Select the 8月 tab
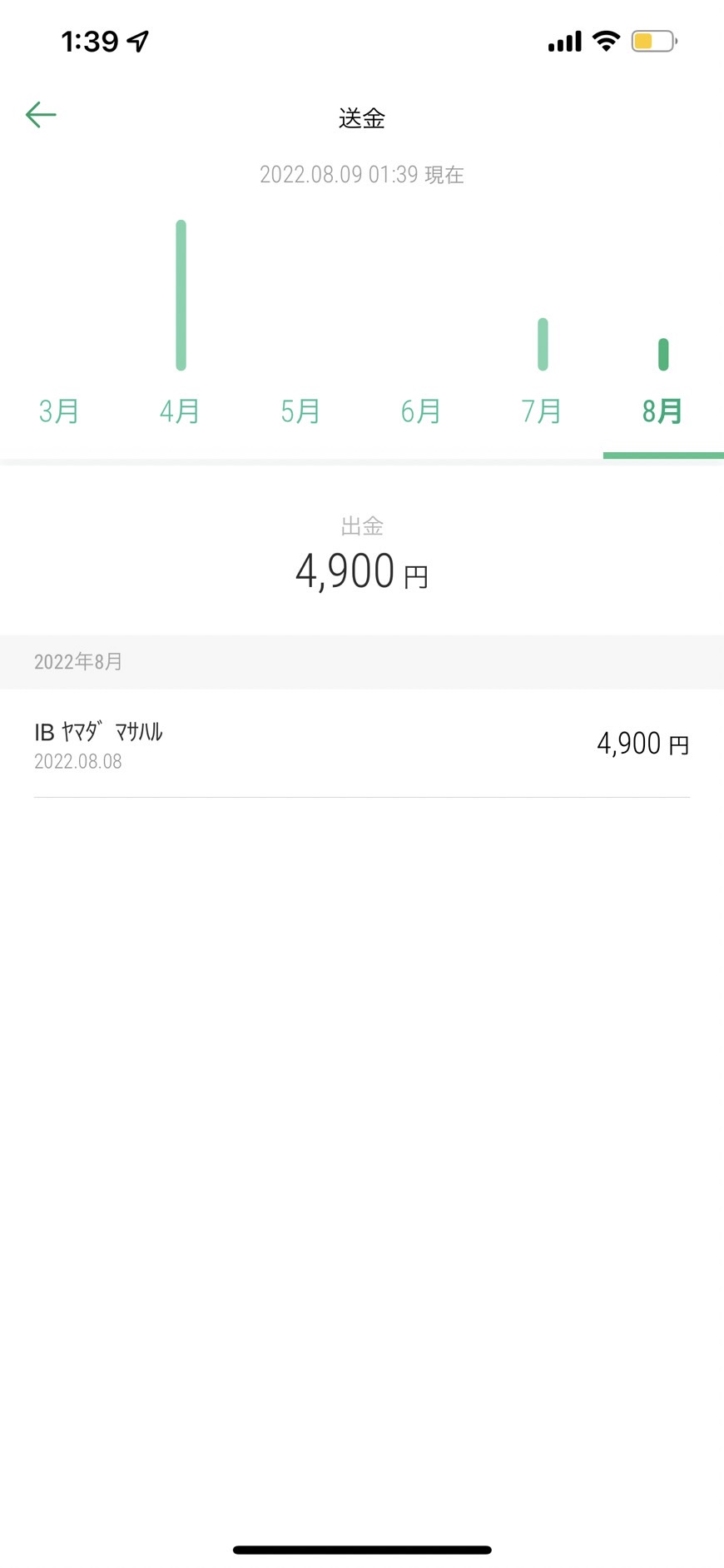The width and height of the screenshot is (724, 1568). [x=663, y=411]
